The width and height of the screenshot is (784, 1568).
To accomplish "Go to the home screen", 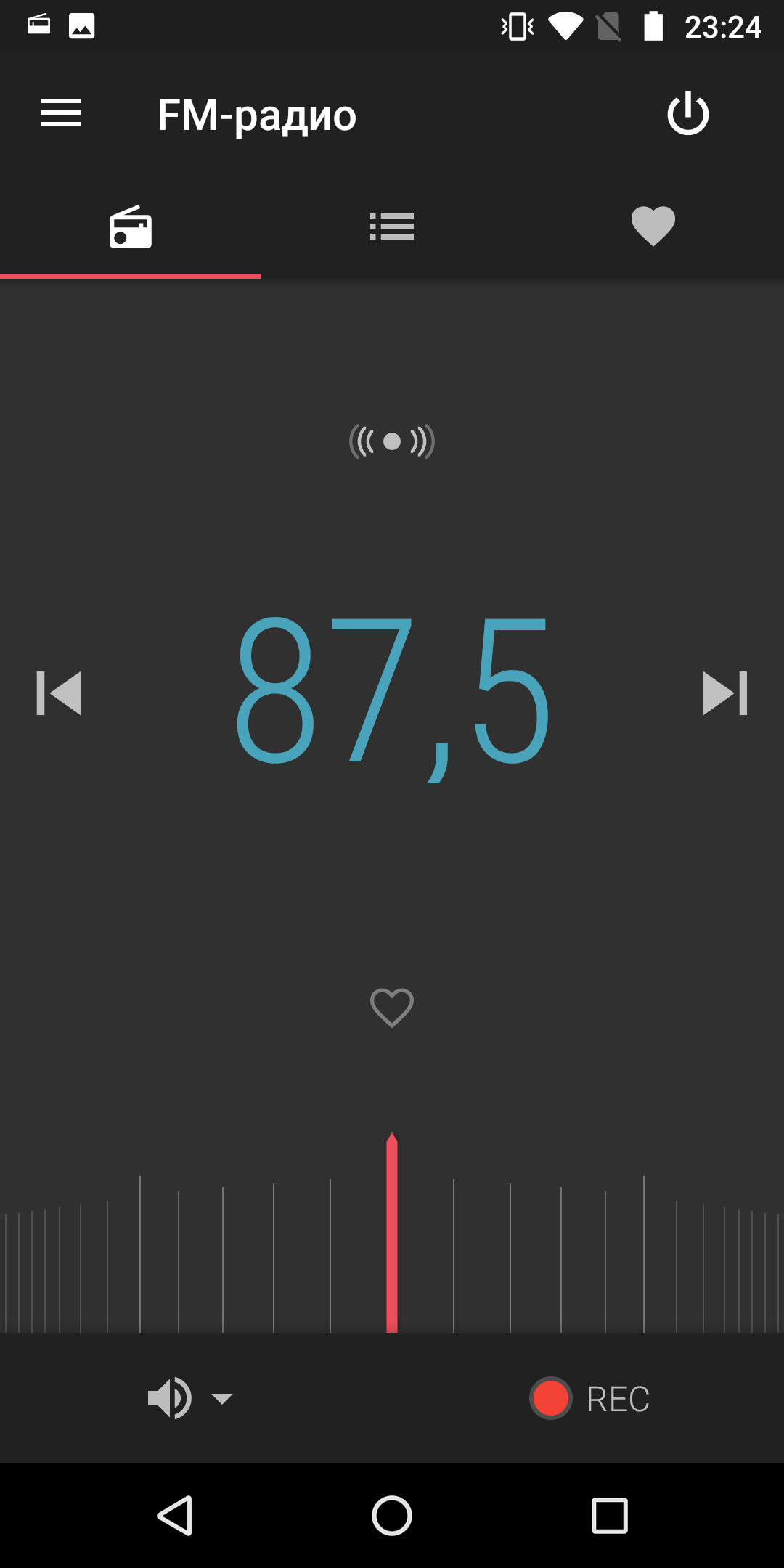I will click(x=392, y=1516).
